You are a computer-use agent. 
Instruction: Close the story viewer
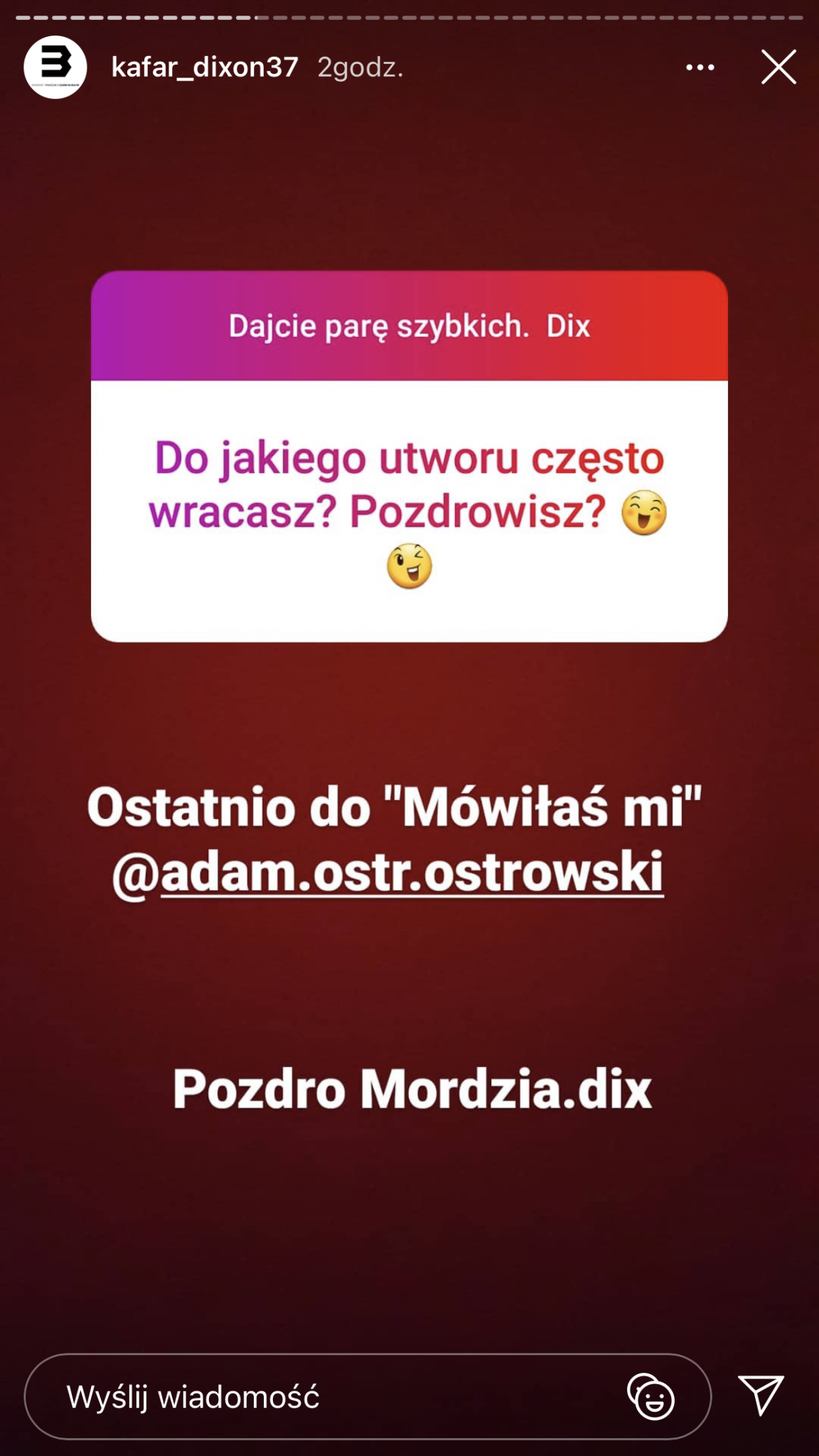pos(778,67)
